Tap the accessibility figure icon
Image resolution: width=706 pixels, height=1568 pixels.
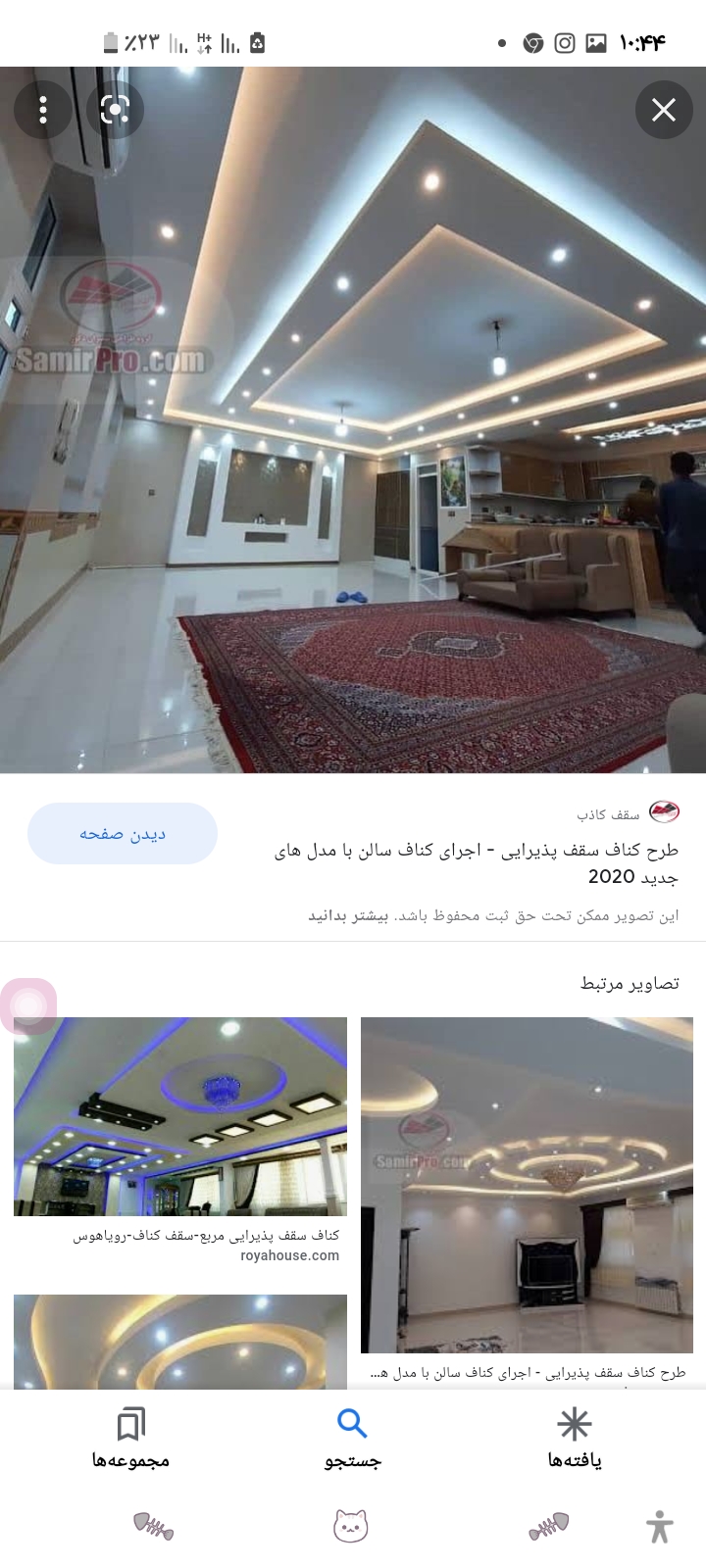[660, 1527]
